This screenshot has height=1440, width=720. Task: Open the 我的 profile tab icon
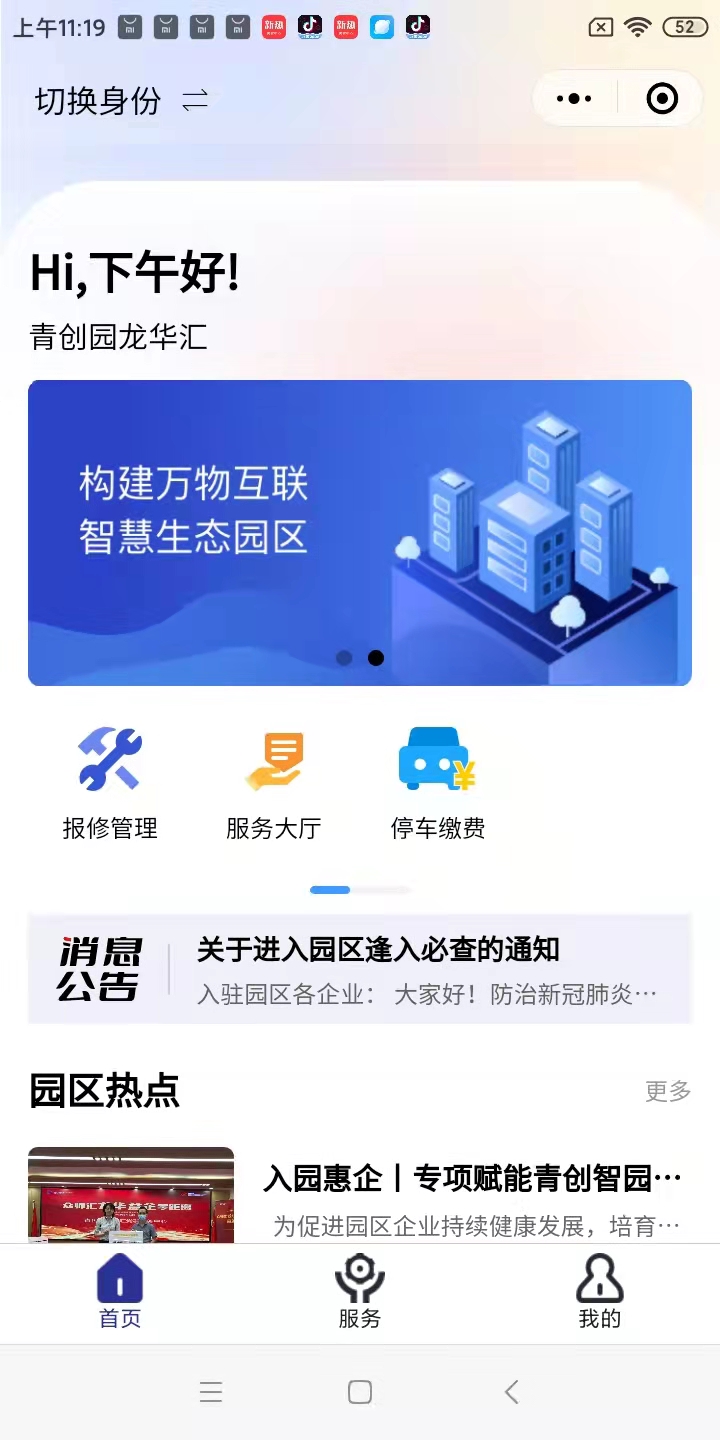599,1281
